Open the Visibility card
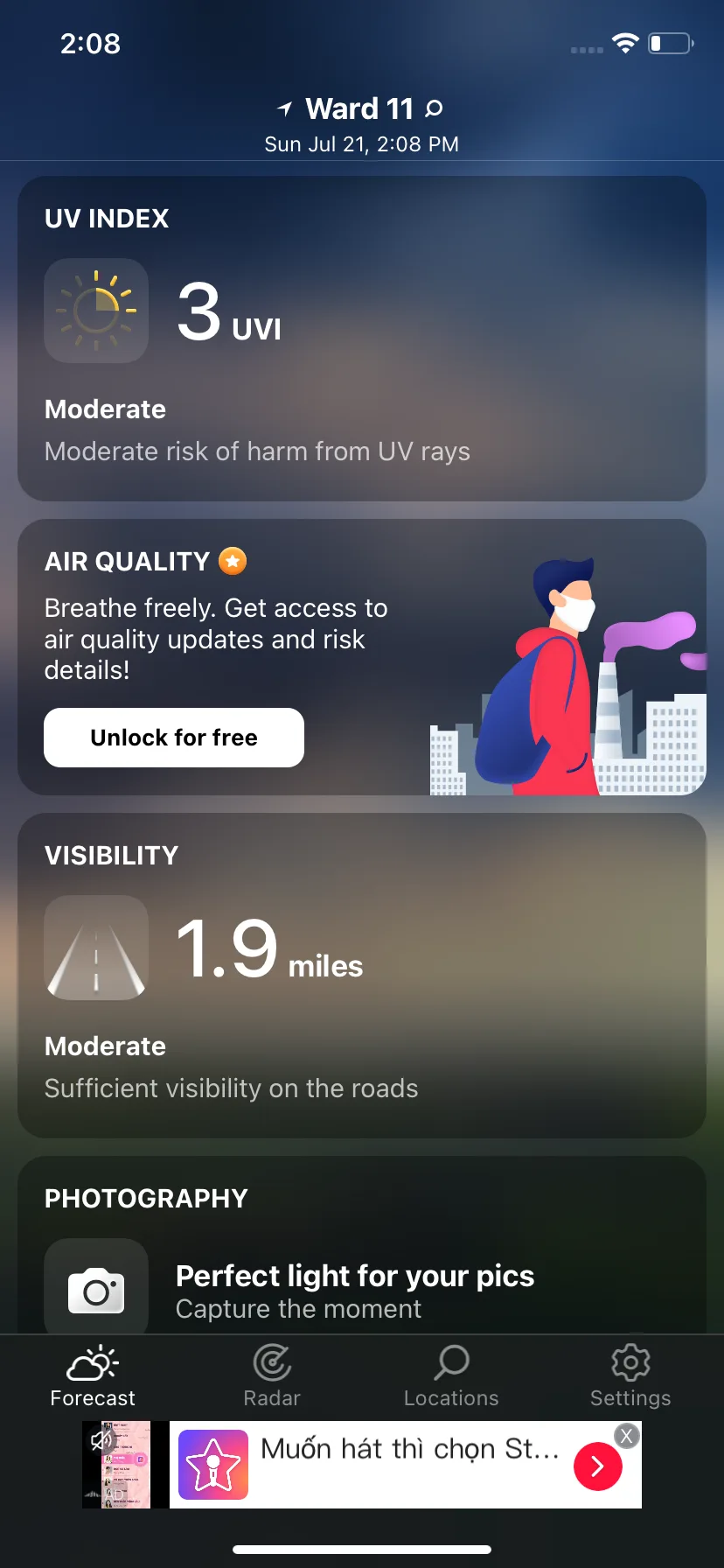The height and width of the screenshot is (1568, 724). [362, 976]
